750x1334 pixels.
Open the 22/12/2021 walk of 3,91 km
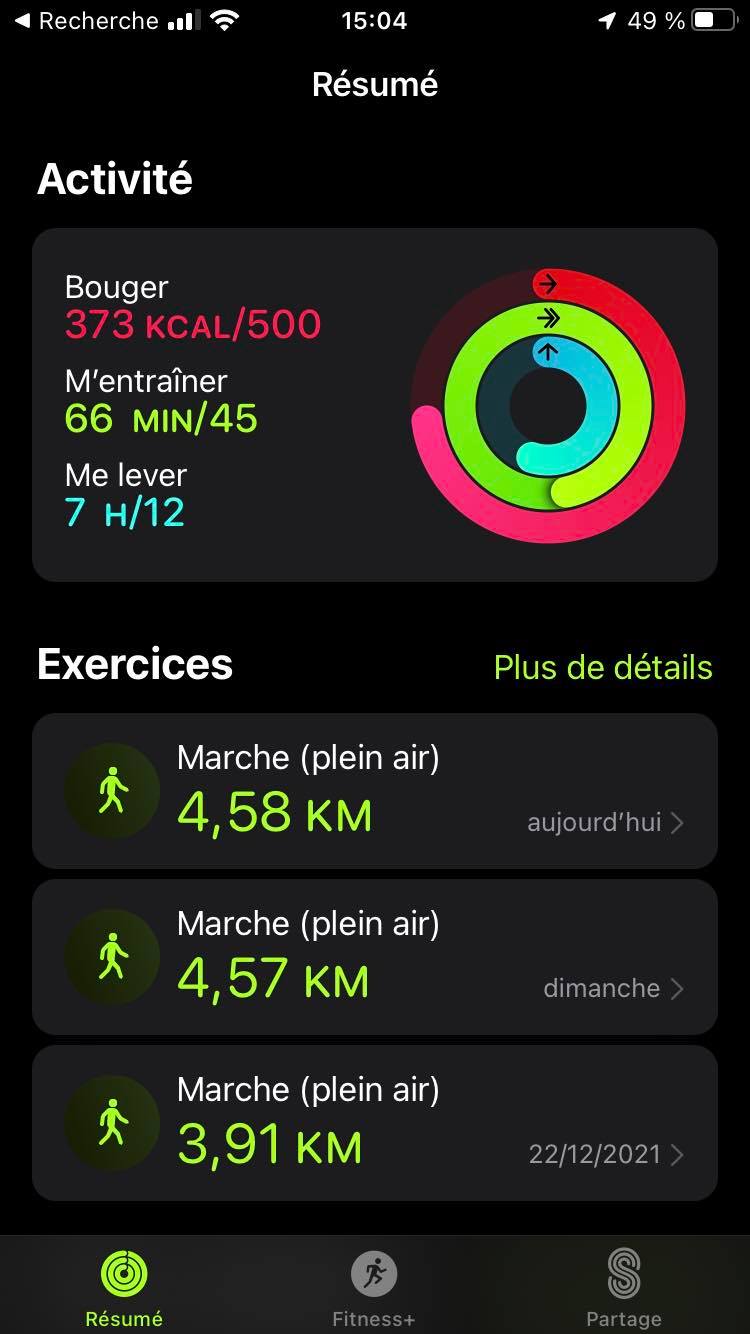coord(375,1123)
